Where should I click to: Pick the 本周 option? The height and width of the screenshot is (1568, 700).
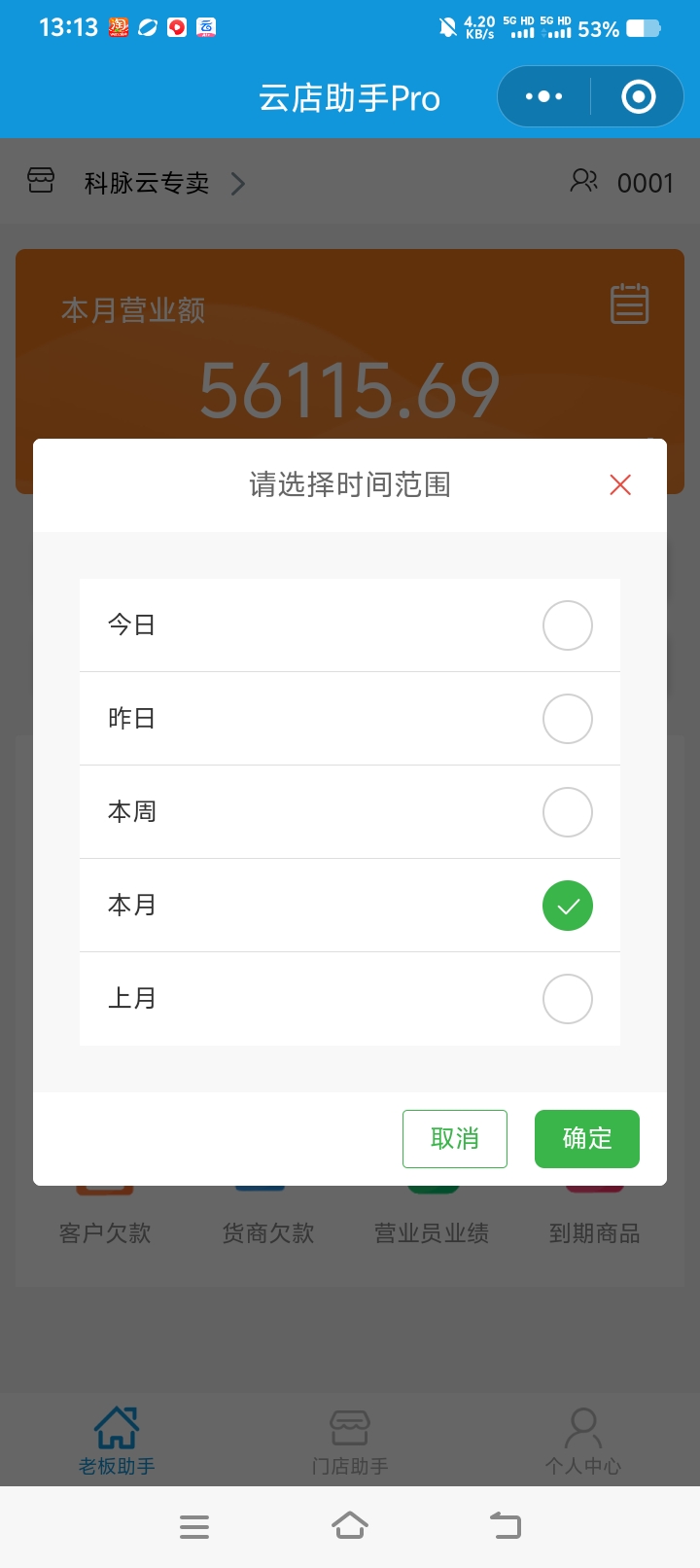pos(568,812)
